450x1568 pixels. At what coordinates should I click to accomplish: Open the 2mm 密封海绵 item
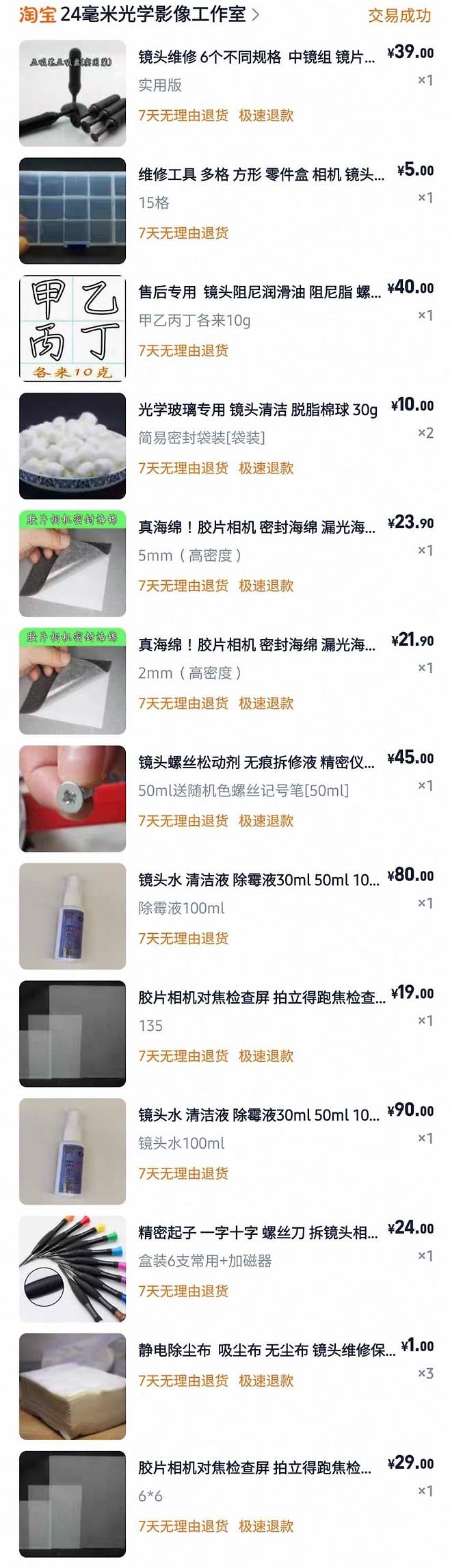(256, 646)
